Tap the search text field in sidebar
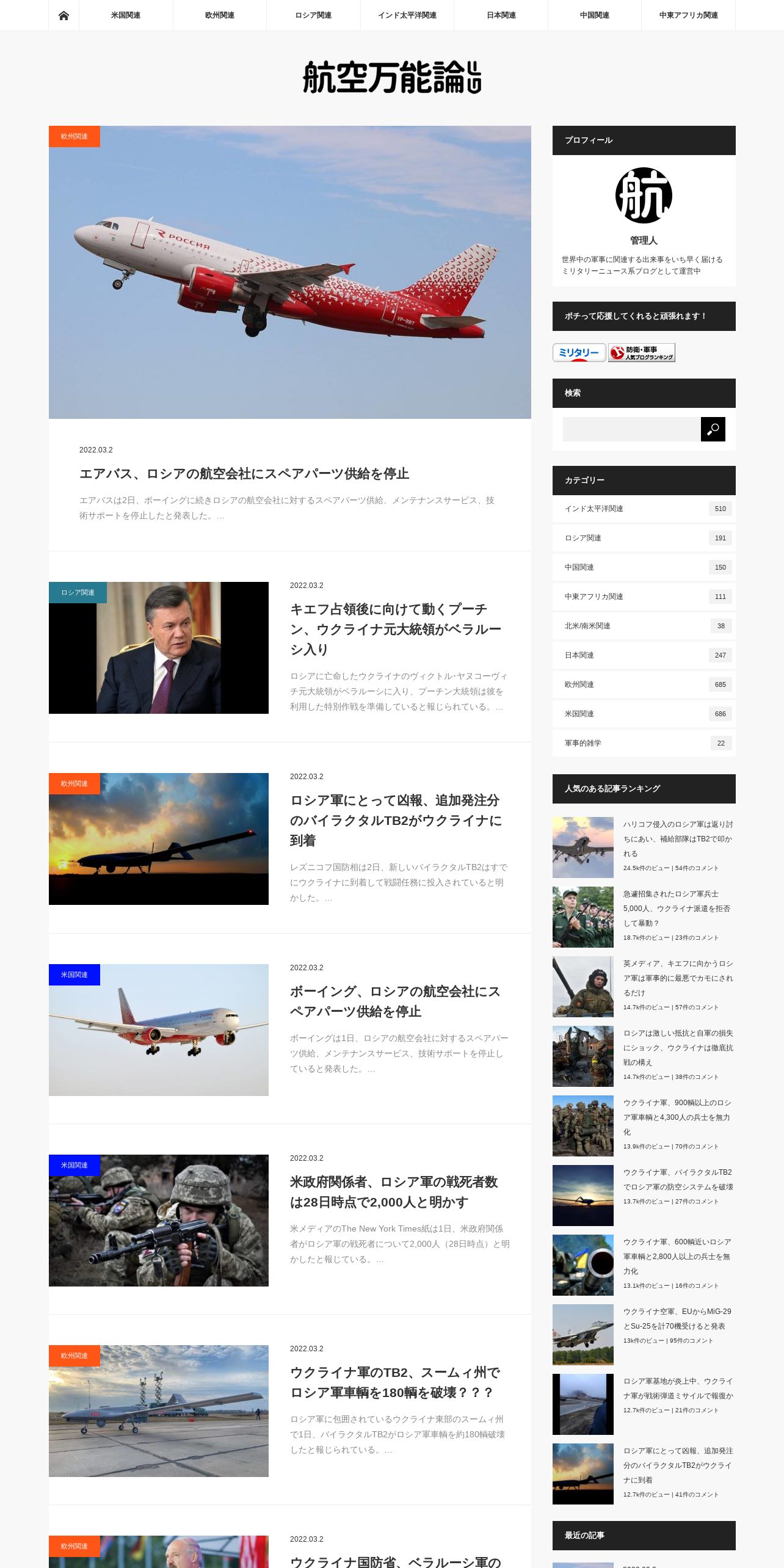 (x=631, y=429)
